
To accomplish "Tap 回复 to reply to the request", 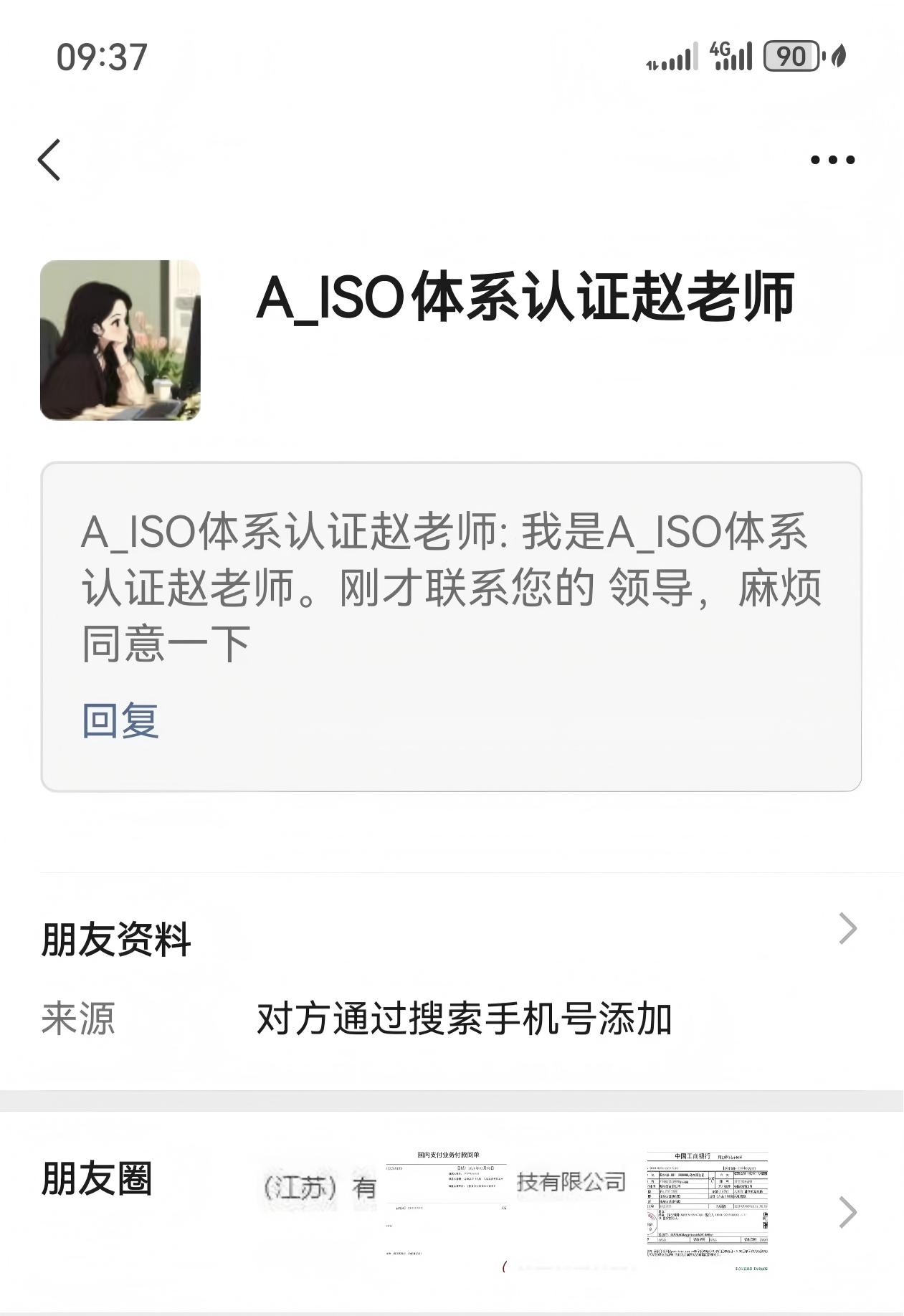I will (x=120, y=720).
